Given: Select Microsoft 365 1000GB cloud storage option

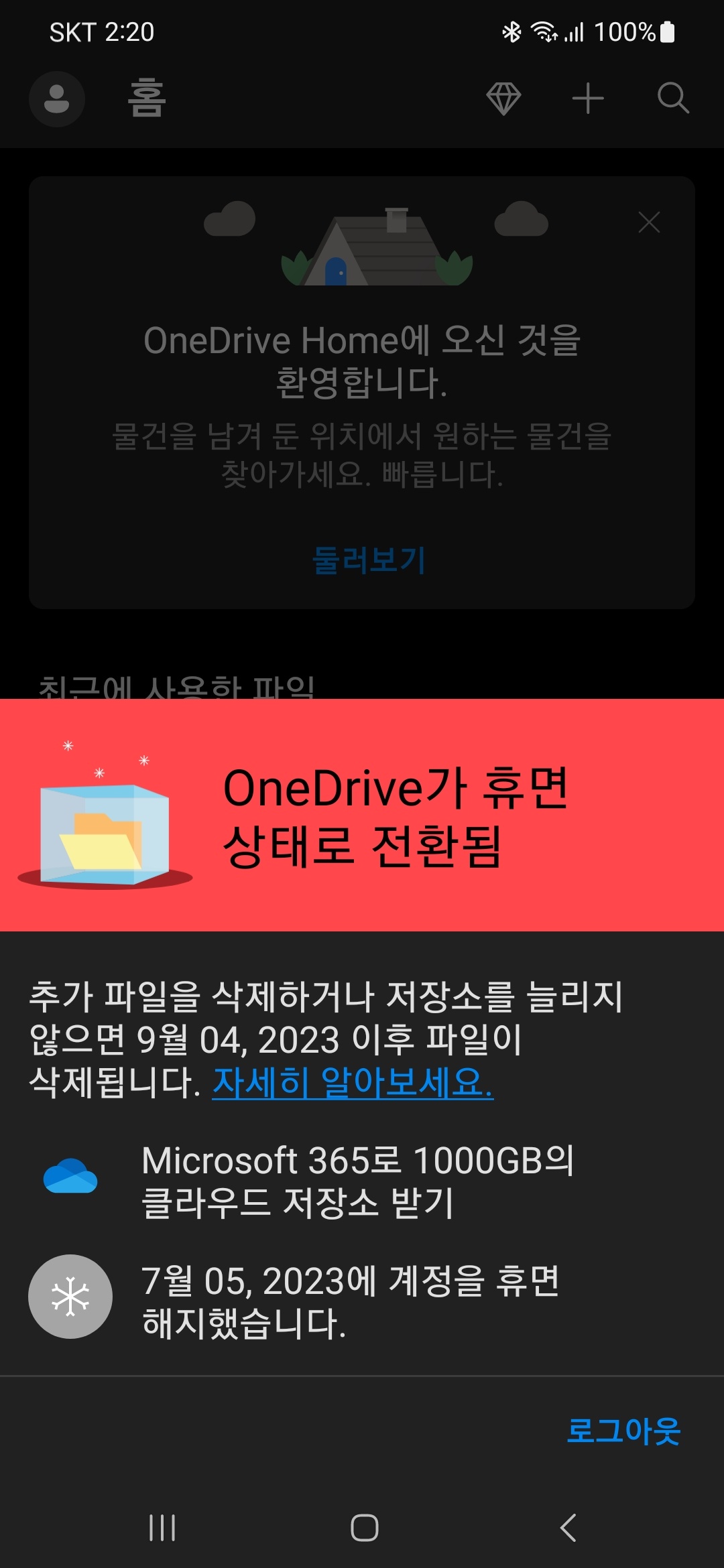Looking at the screenshot, I should coord(362,1181).
